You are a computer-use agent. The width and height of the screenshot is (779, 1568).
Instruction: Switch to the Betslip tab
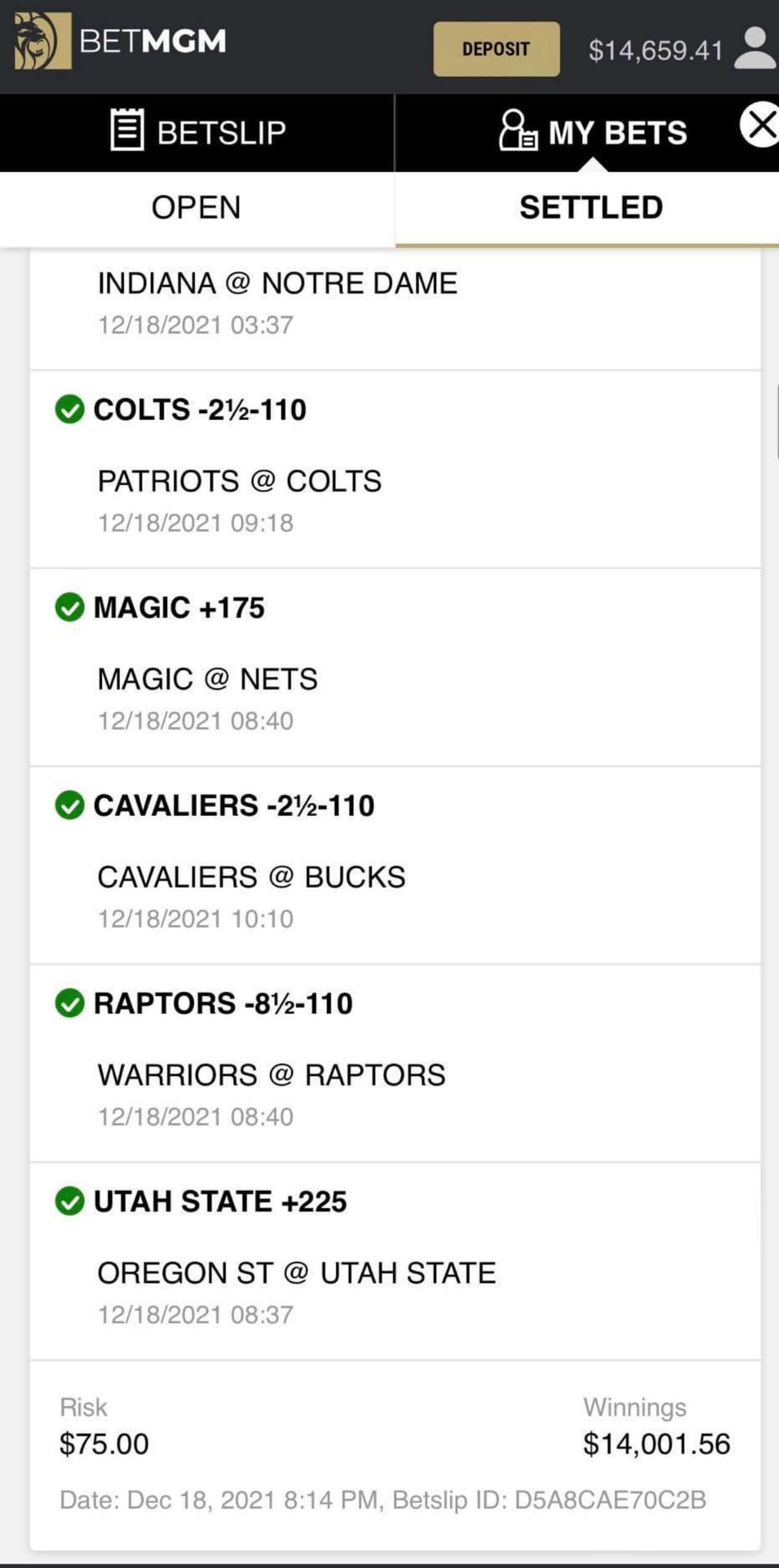point(197,132)
